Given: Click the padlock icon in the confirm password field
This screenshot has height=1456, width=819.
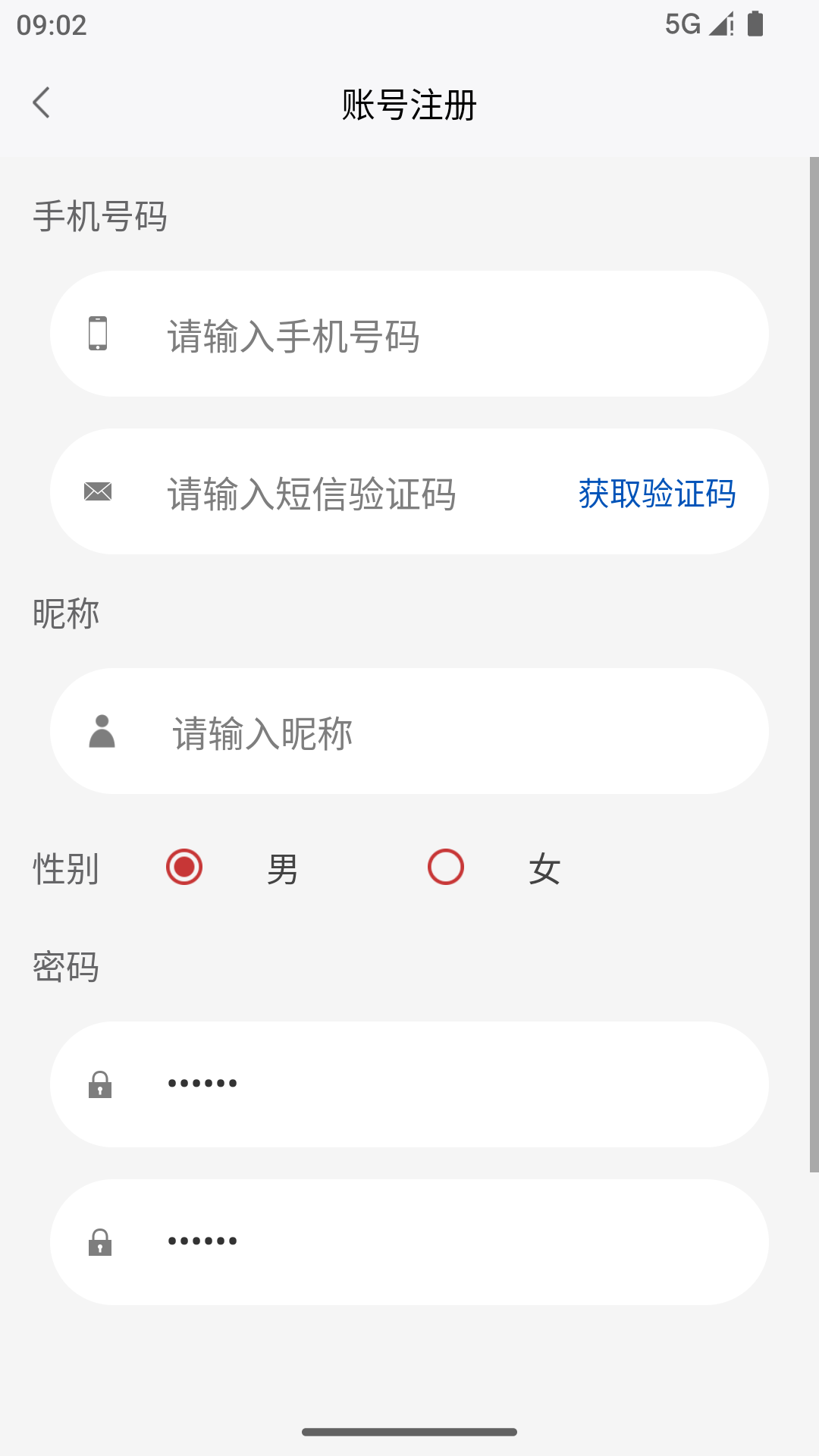Looking at the screenshot, I should pyautogui.click(x=101, y=1241).
